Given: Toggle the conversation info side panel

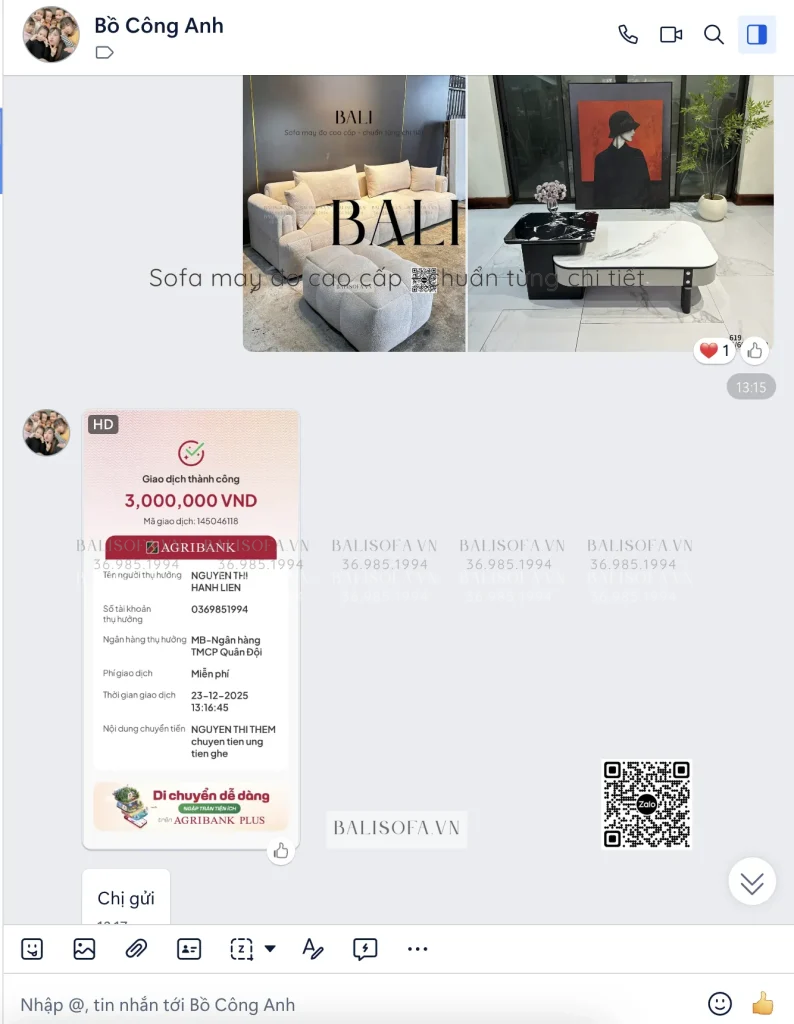Looking at the screenshot, I should coord(757,35).
